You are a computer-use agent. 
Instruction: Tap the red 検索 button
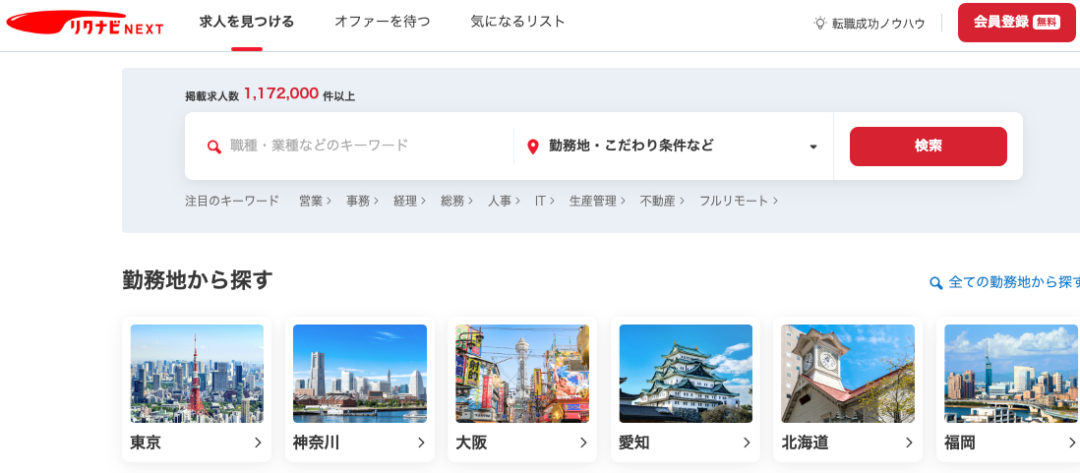(x=927, y=146)
